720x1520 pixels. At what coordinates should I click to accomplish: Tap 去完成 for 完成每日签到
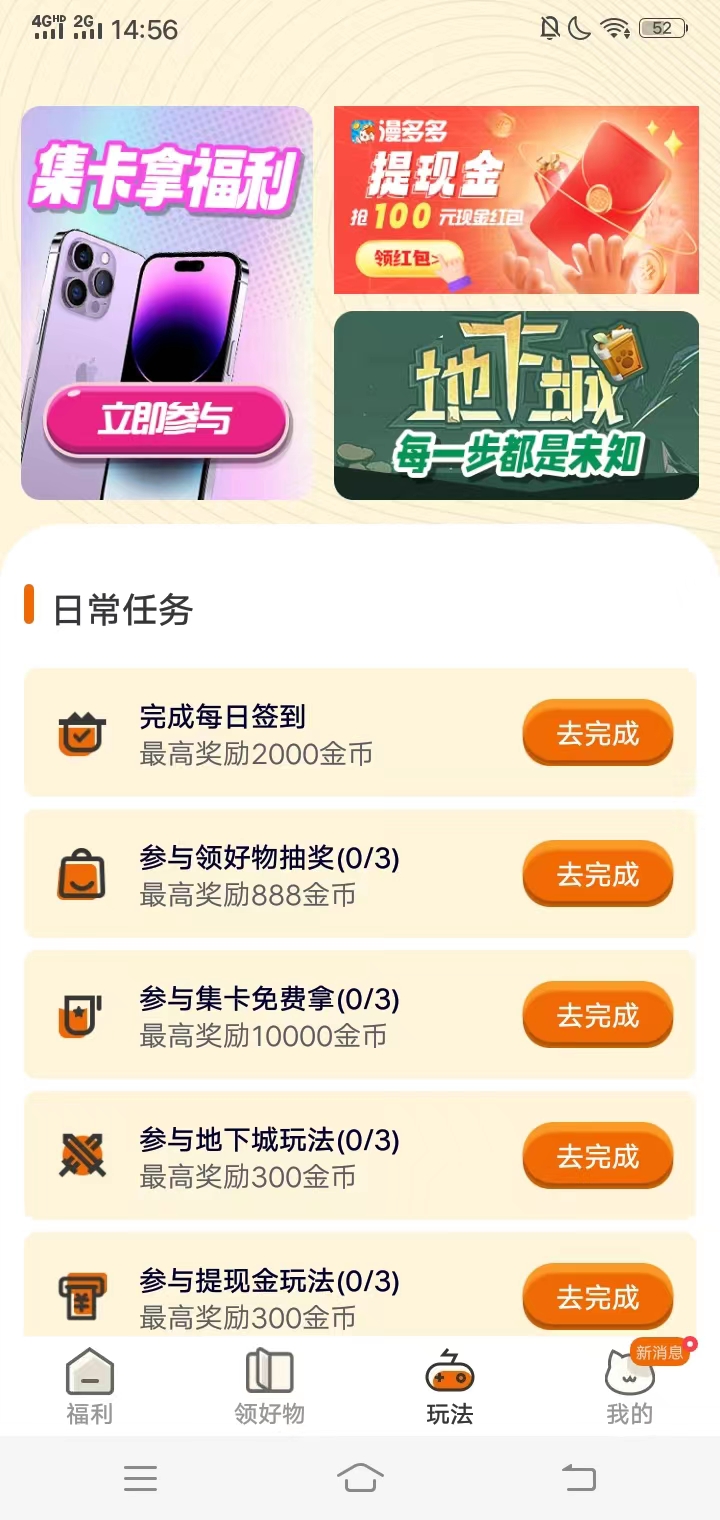tap(597, 733)
